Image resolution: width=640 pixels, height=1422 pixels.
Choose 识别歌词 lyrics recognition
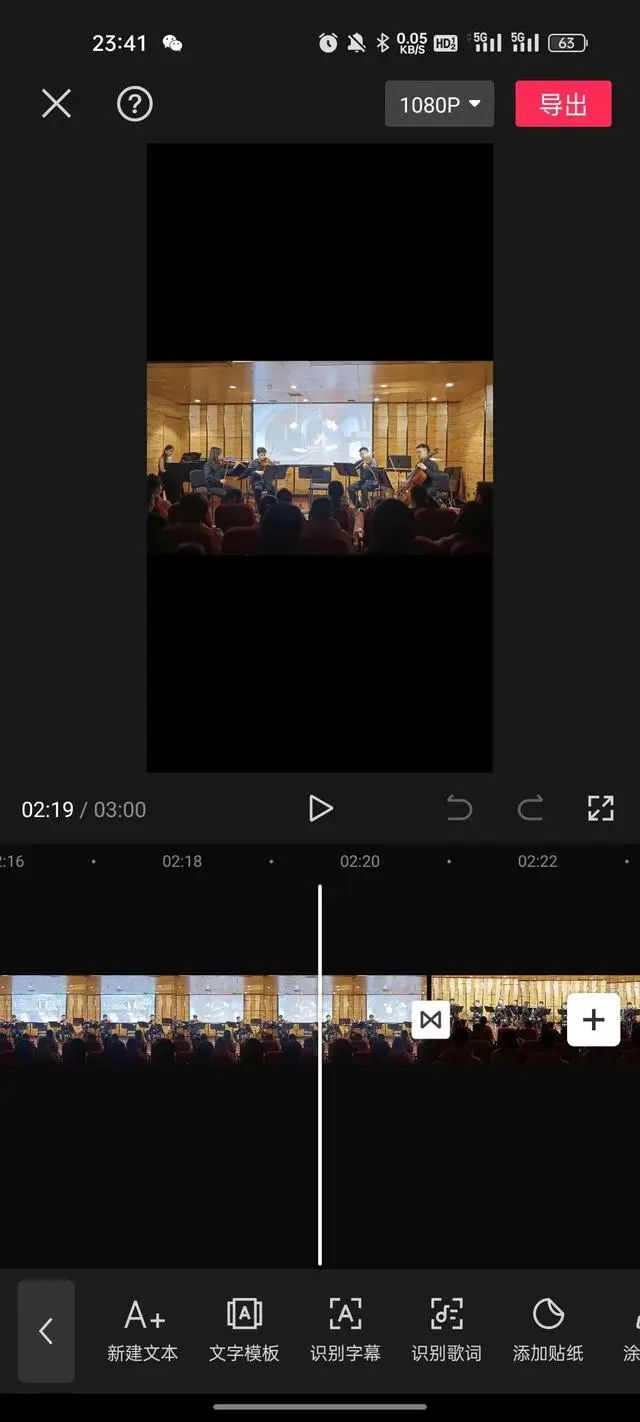tap(446, 1330)
